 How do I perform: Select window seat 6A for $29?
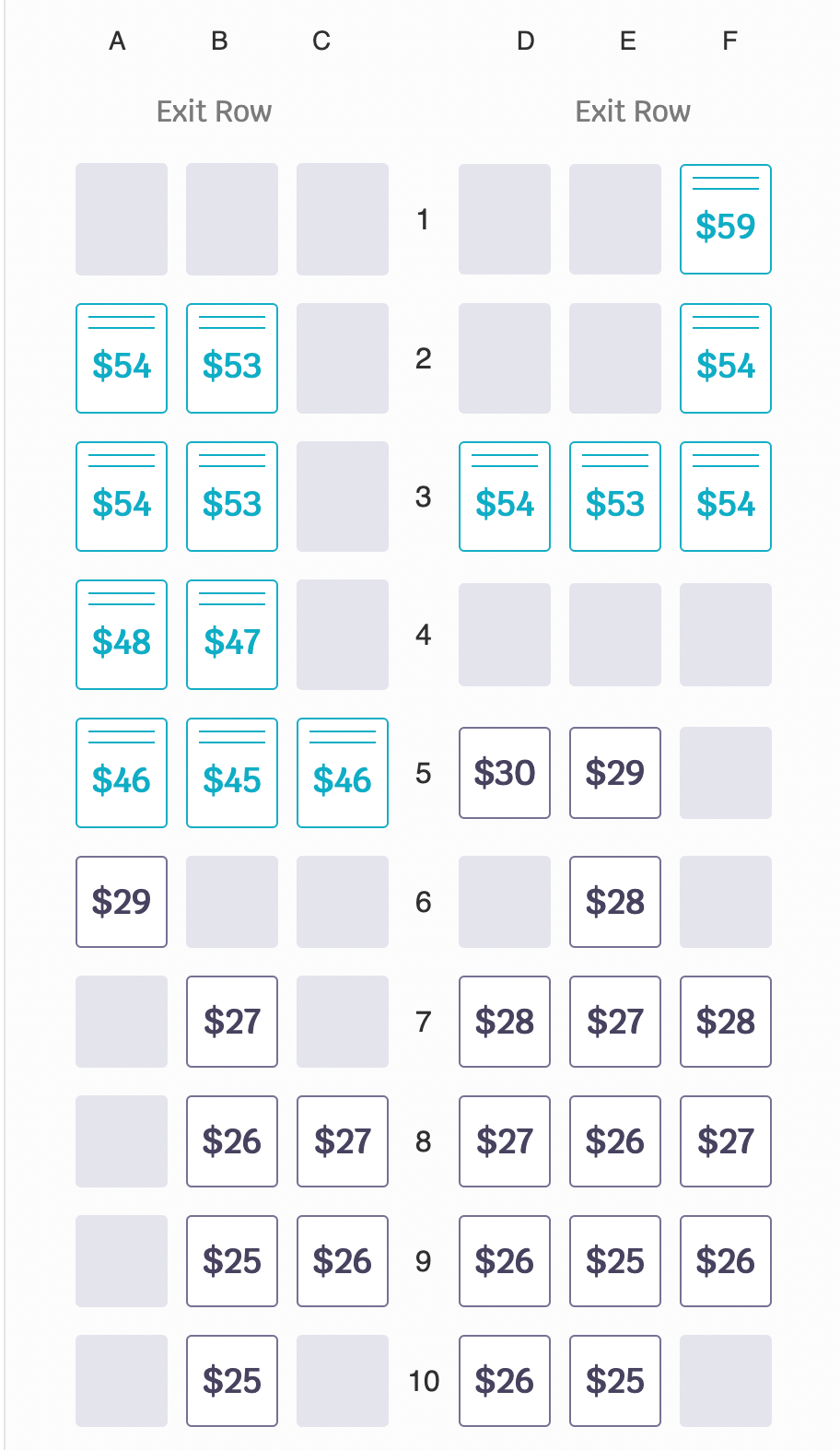click(122, 902)
